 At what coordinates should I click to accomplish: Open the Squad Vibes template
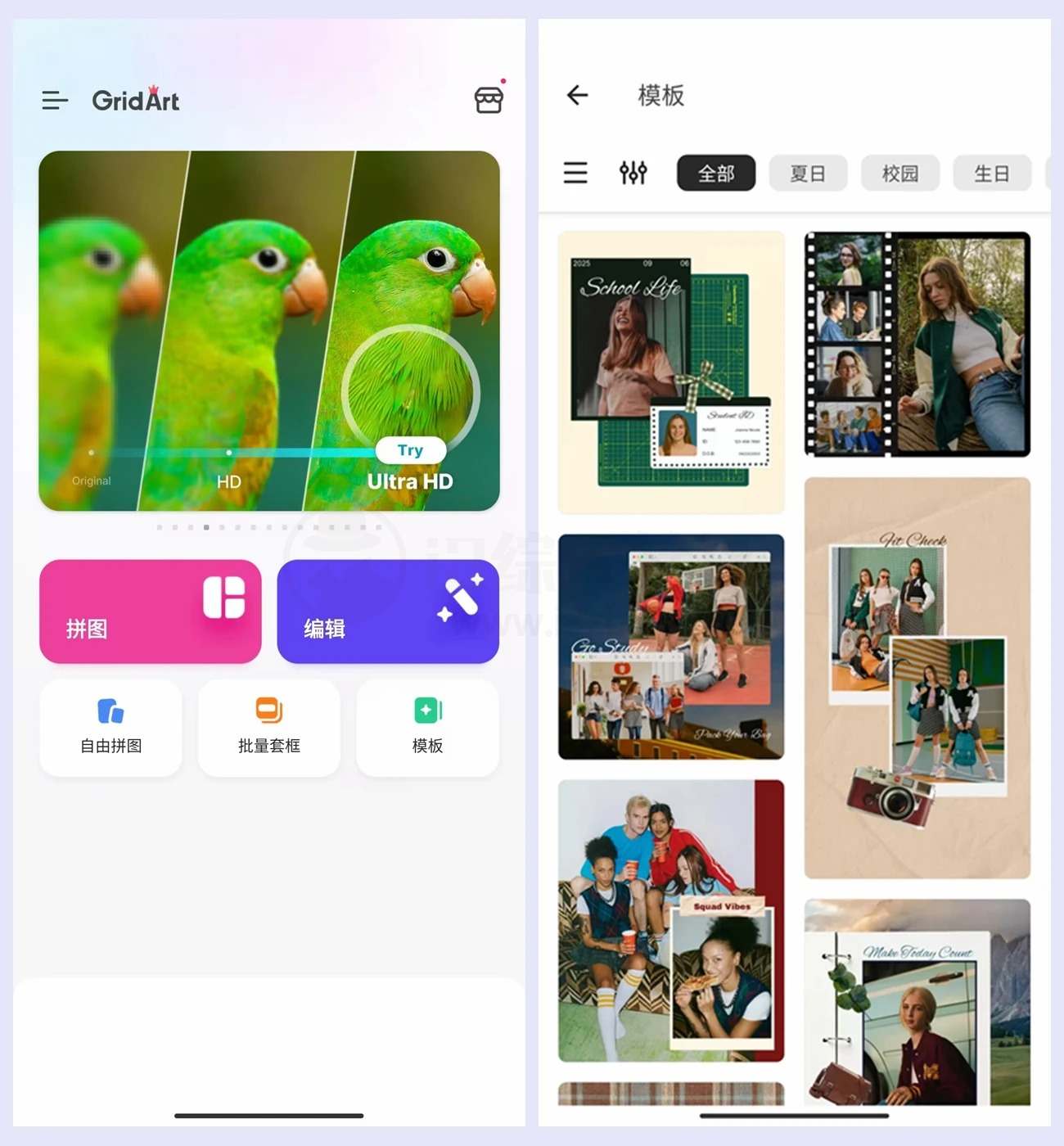click(671, 921)
